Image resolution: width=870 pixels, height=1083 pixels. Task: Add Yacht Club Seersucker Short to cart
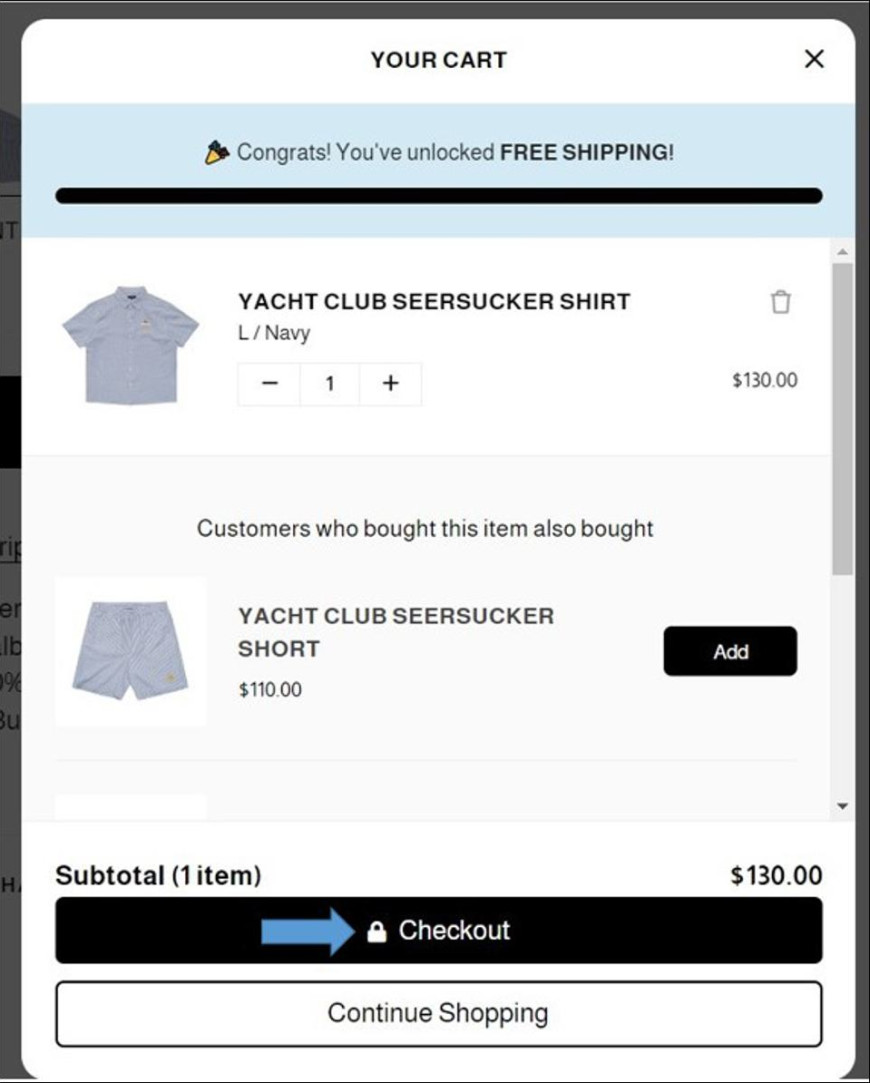[x=730, y=652]
